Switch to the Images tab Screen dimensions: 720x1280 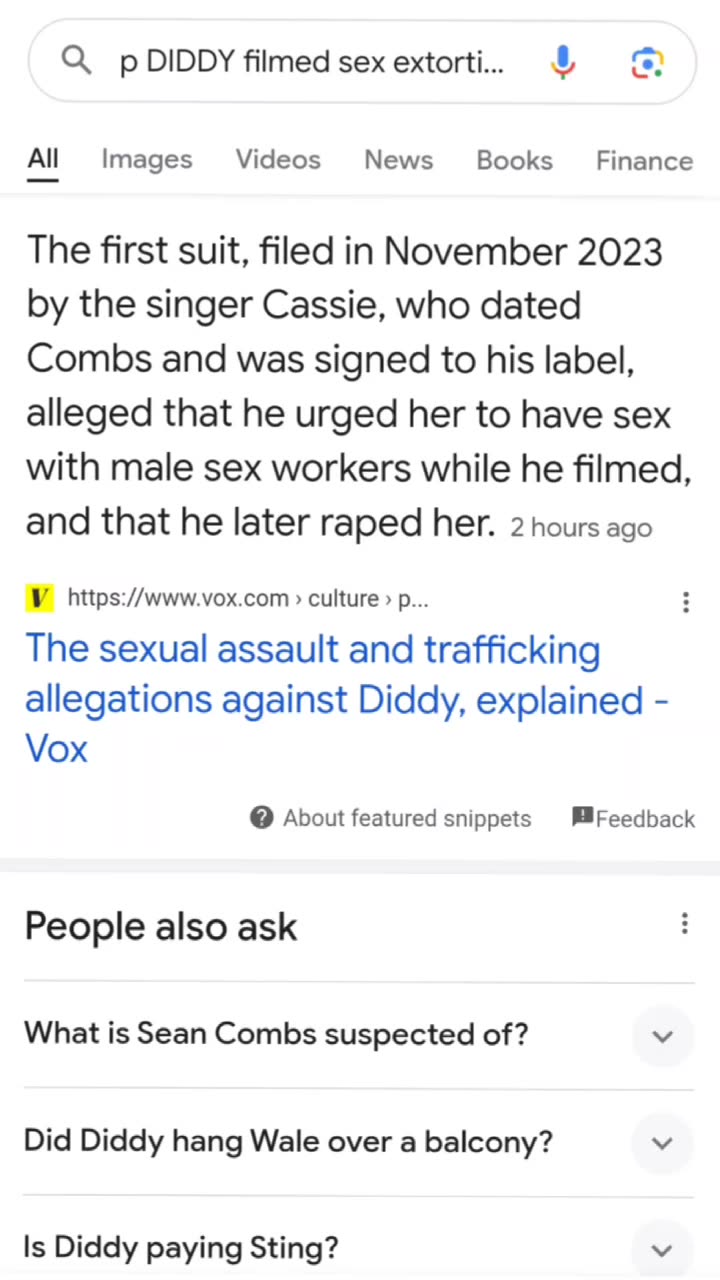(146, 160)
